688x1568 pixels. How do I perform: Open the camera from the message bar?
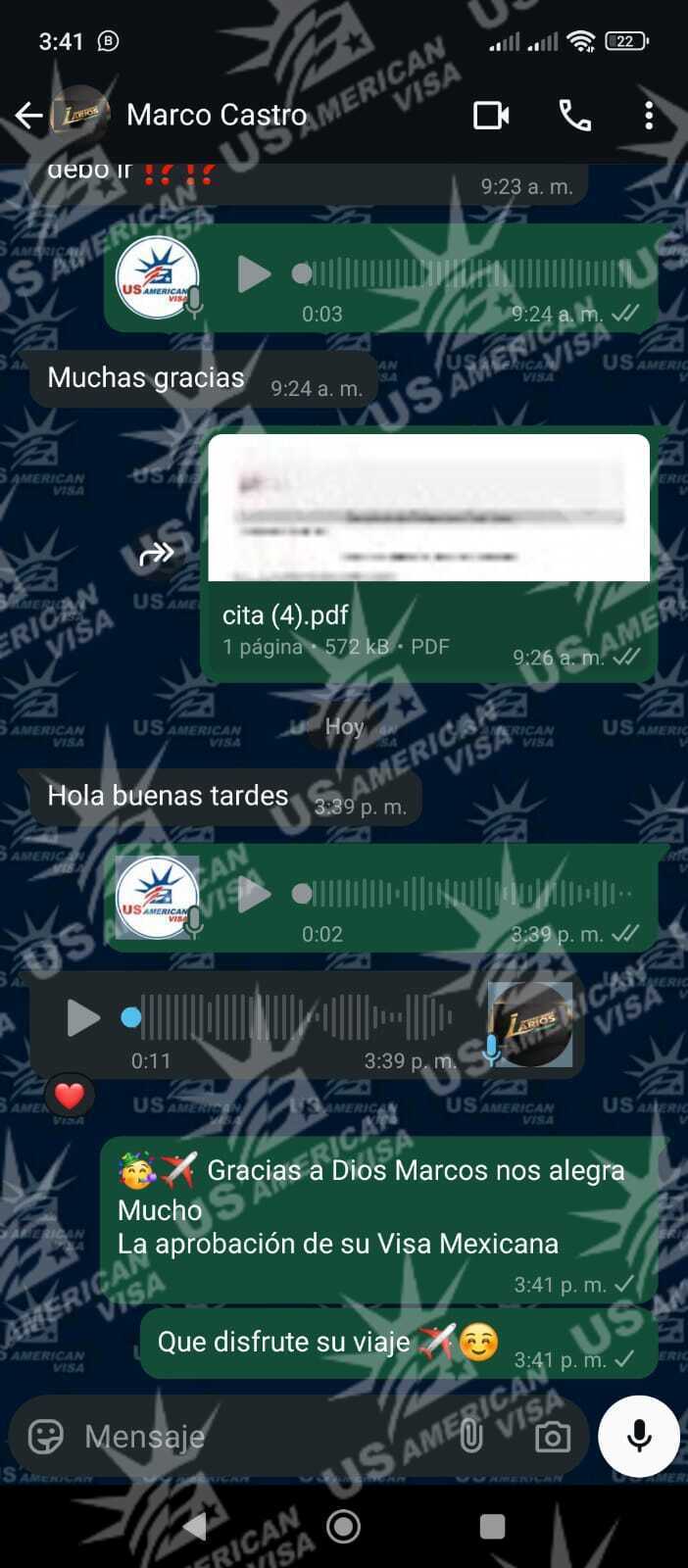(x=553, y=1438)
